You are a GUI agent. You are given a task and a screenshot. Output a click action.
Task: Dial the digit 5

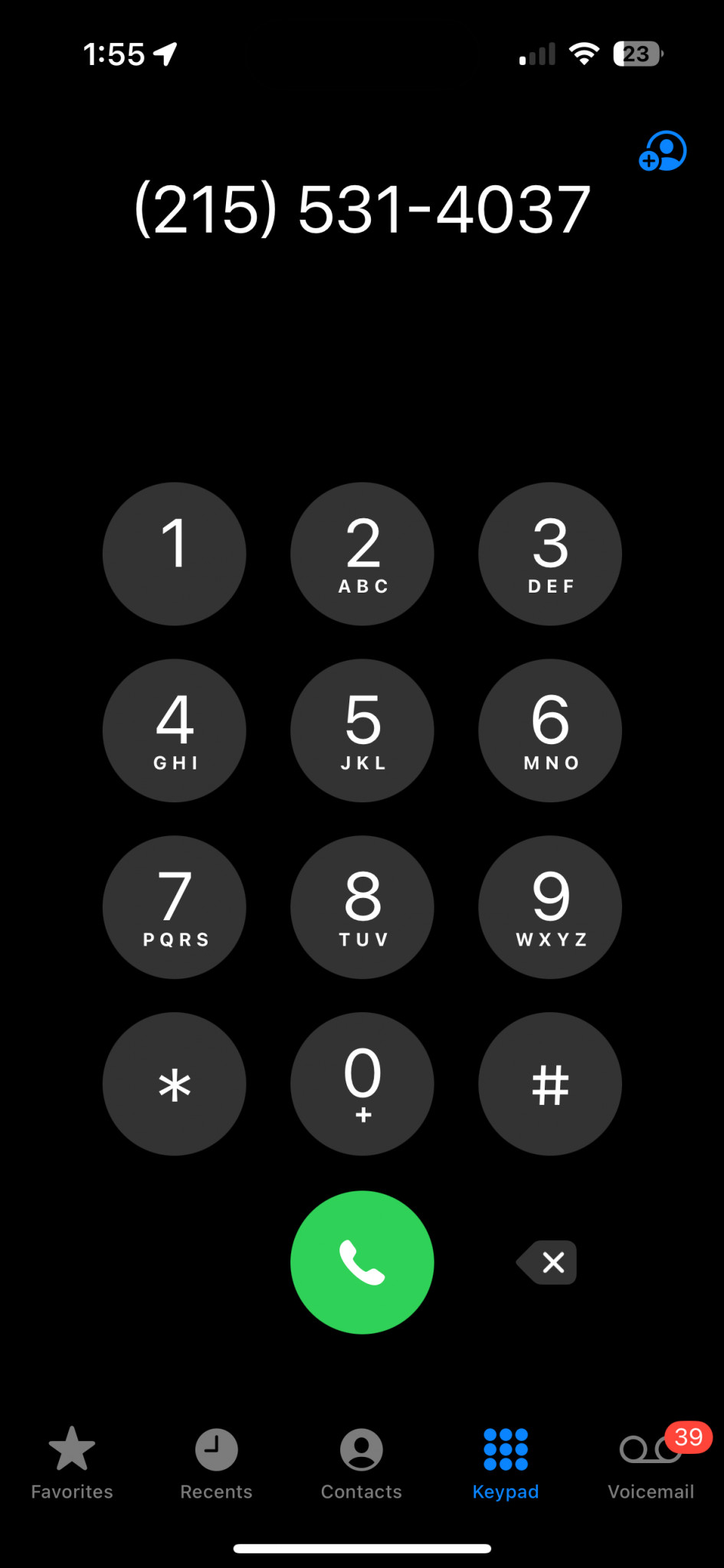click(362, 730)
